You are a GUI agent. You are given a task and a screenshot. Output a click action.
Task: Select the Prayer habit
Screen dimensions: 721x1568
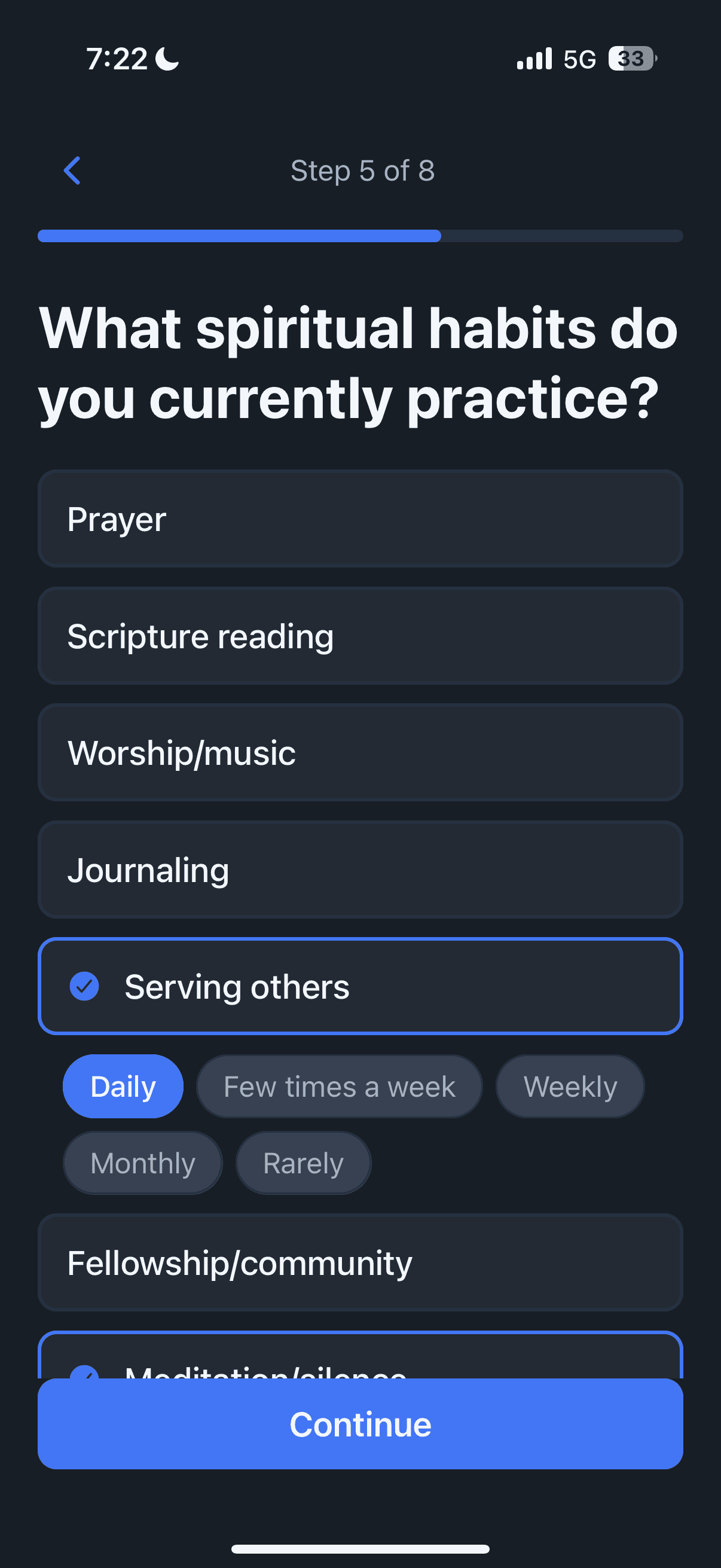point(360,518)
